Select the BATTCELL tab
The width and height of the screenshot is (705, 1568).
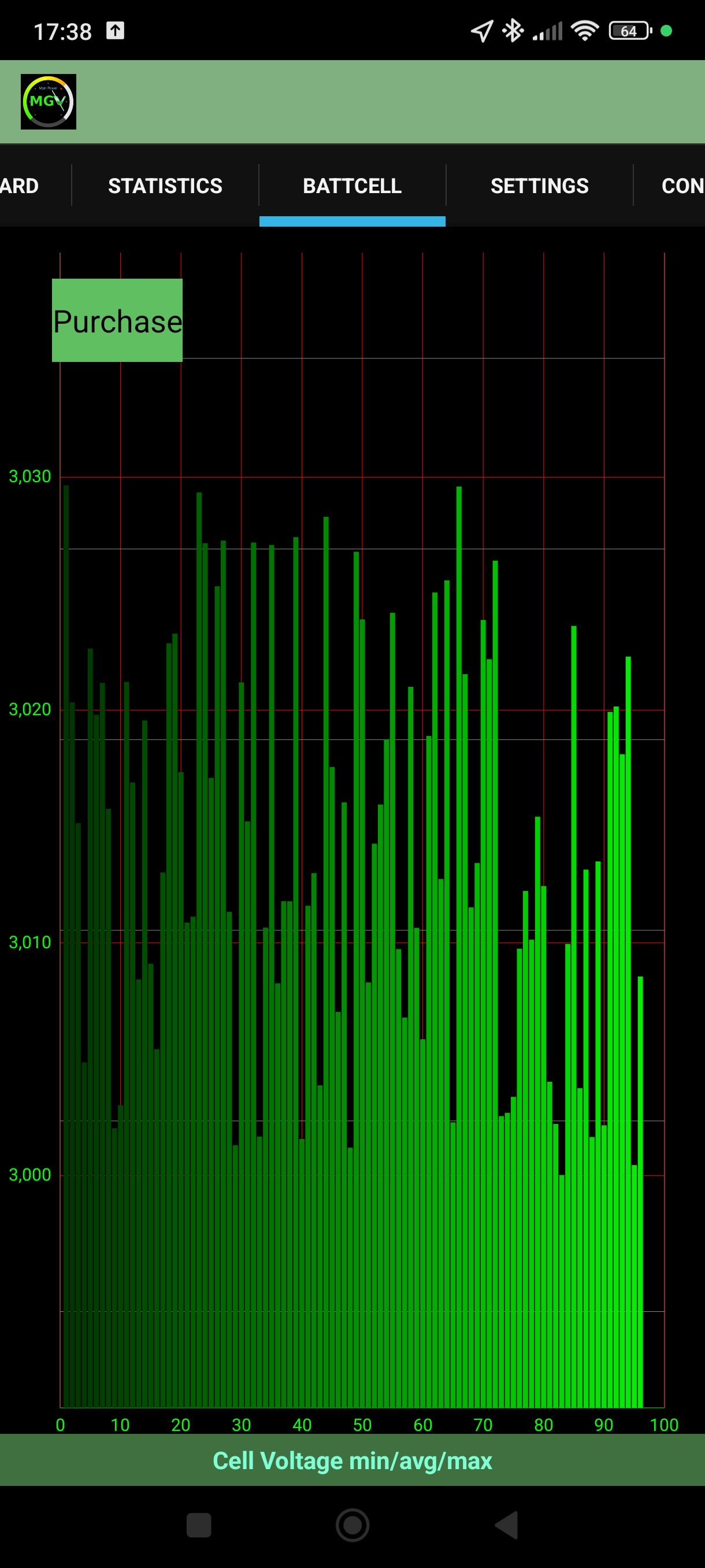click(x=352, y=186)
